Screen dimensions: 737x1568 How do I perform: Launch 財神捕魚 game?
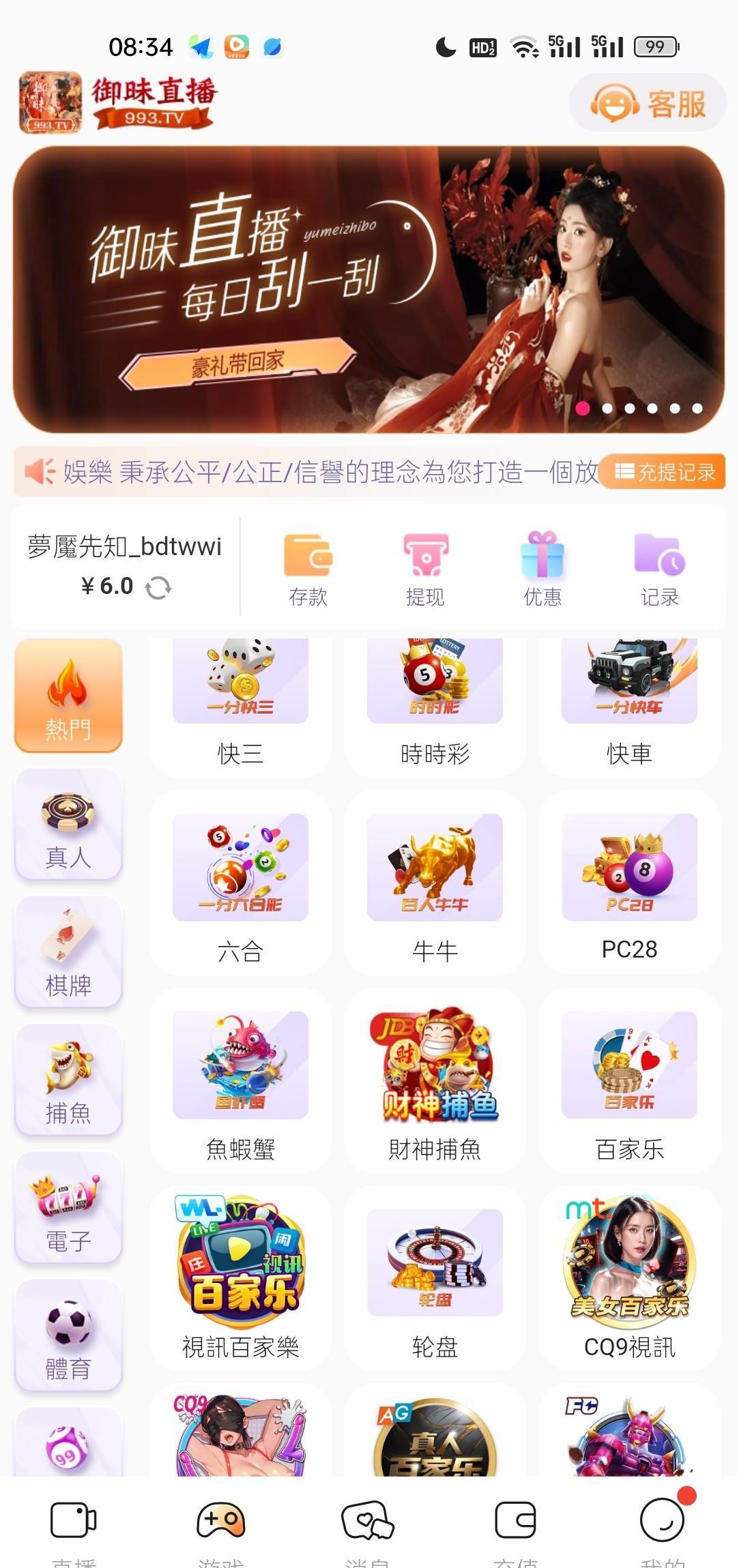pos(435,1081)
